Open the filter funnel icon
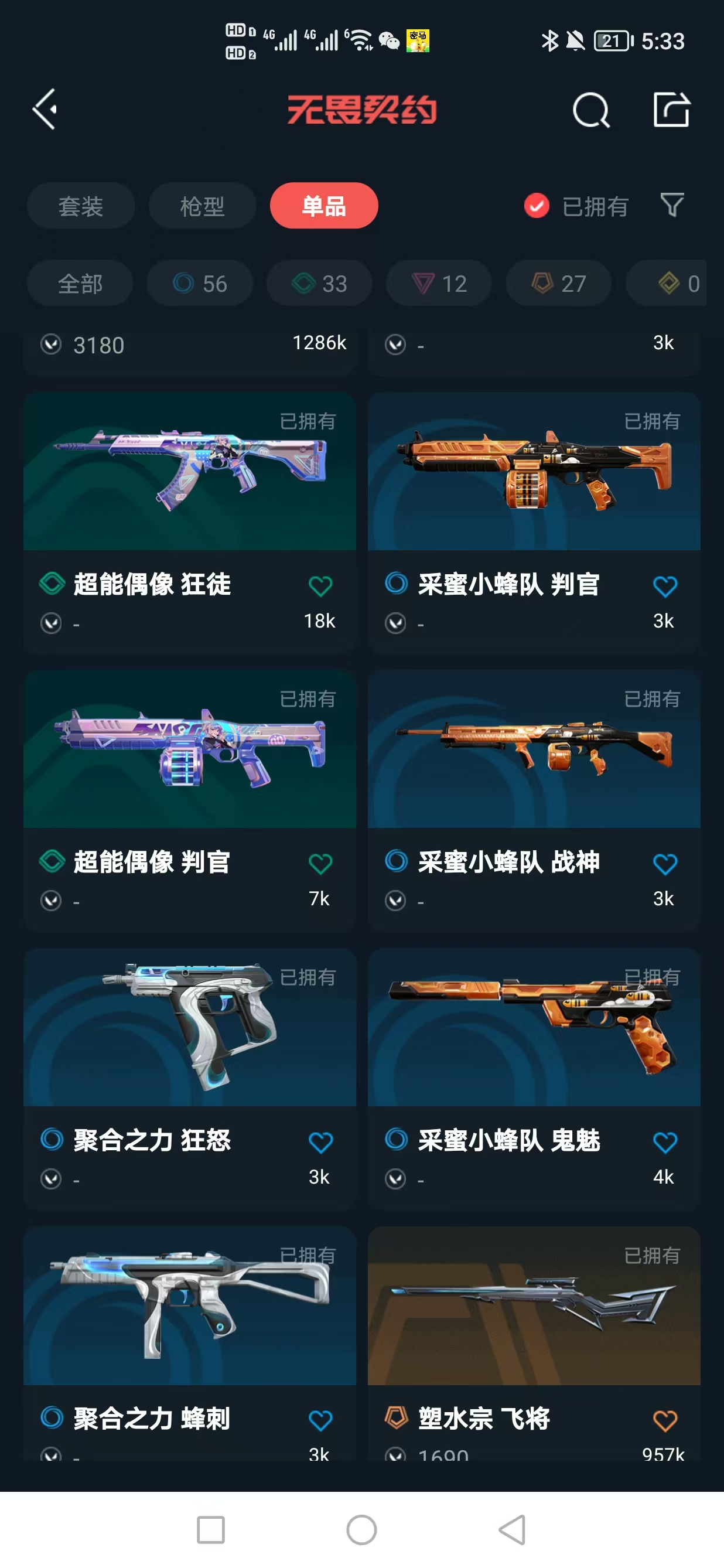Viewport: 724px width, 1568px height. (672, 205)
